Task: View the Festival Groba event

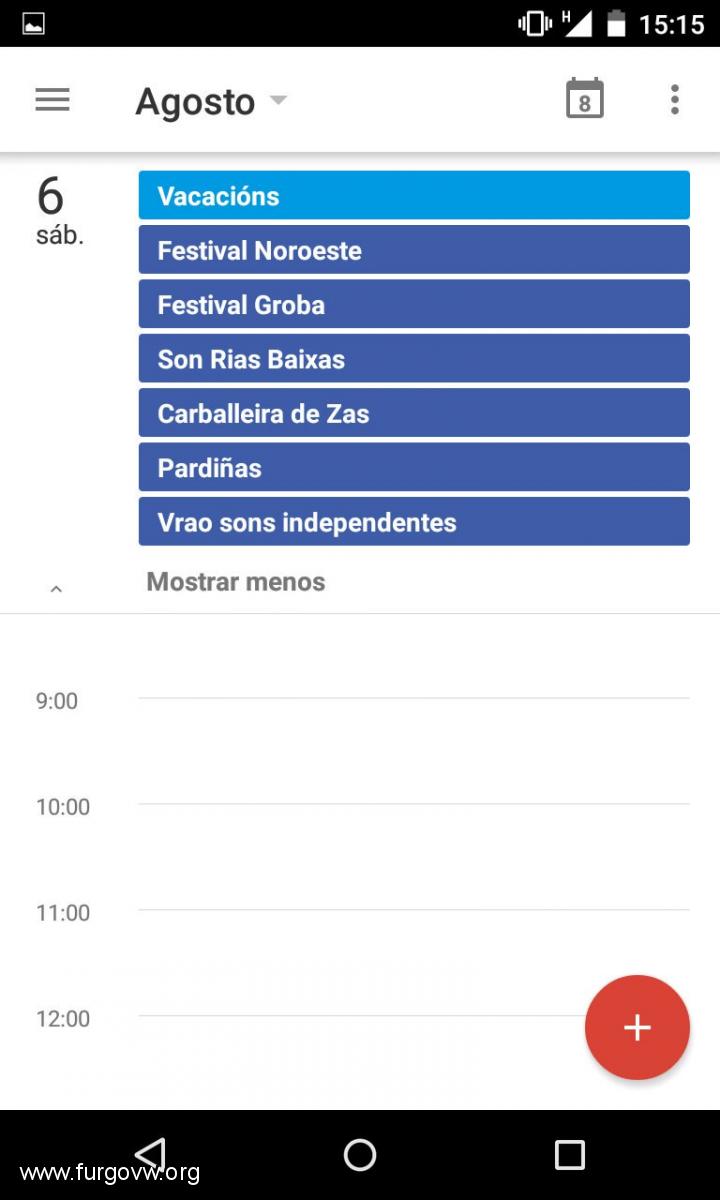Action: click(x=414, y=304)
